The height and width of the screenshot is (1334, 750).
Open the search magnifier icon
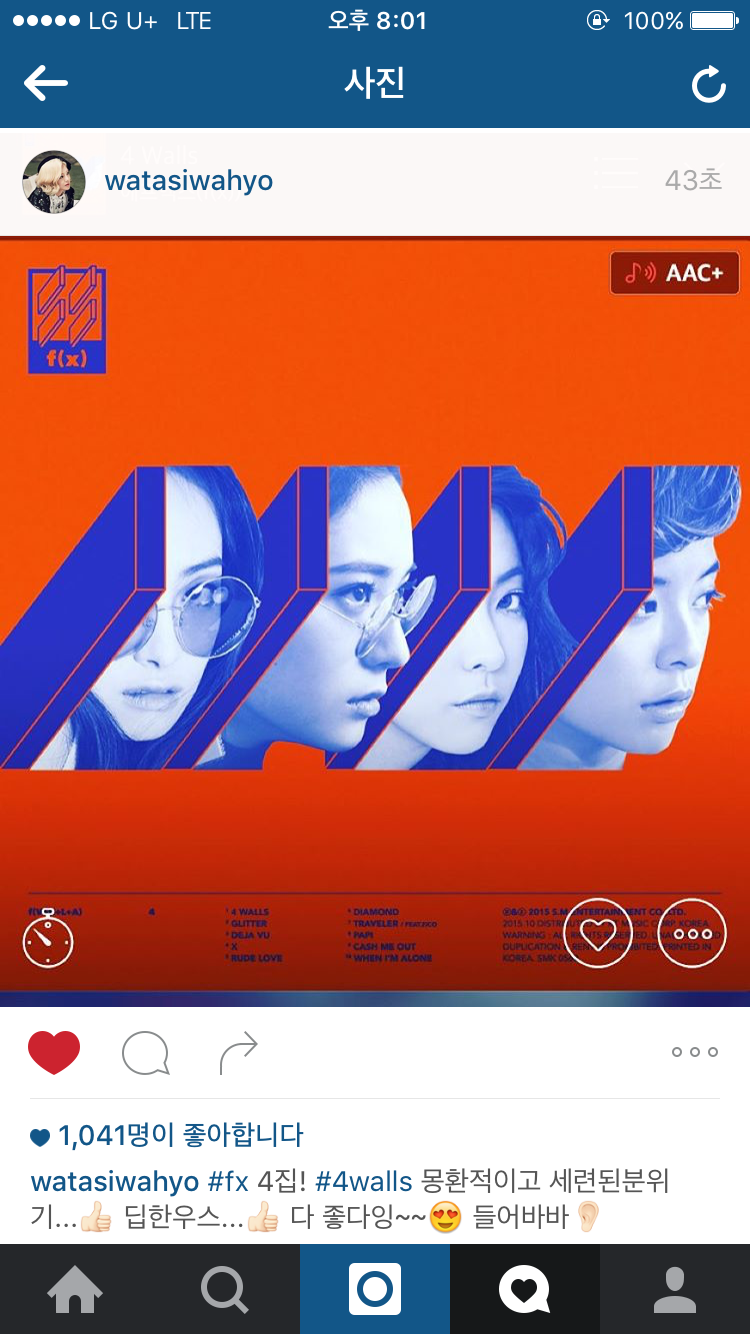(x=224, y=1290)
